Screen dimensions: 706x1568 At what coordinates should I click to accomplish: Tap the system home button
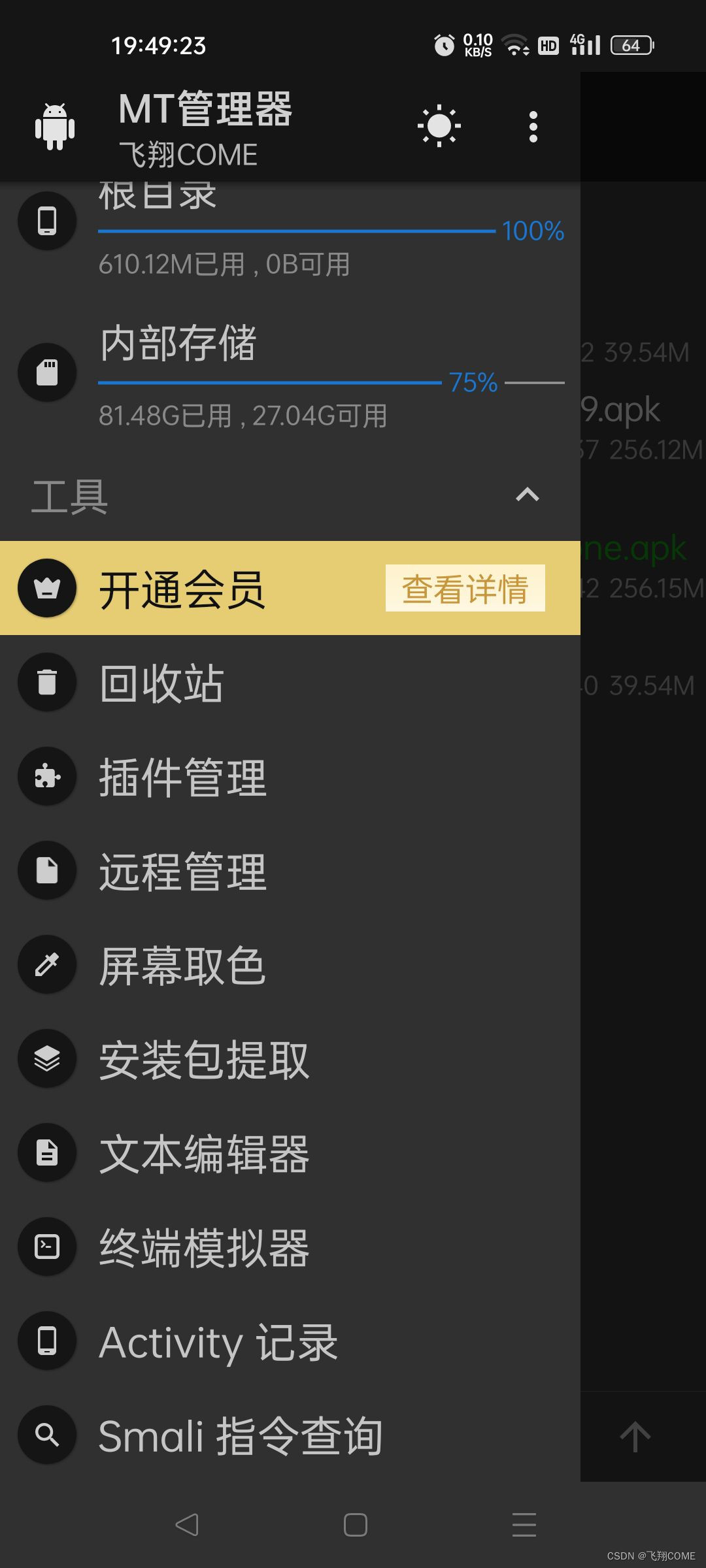355,1525
